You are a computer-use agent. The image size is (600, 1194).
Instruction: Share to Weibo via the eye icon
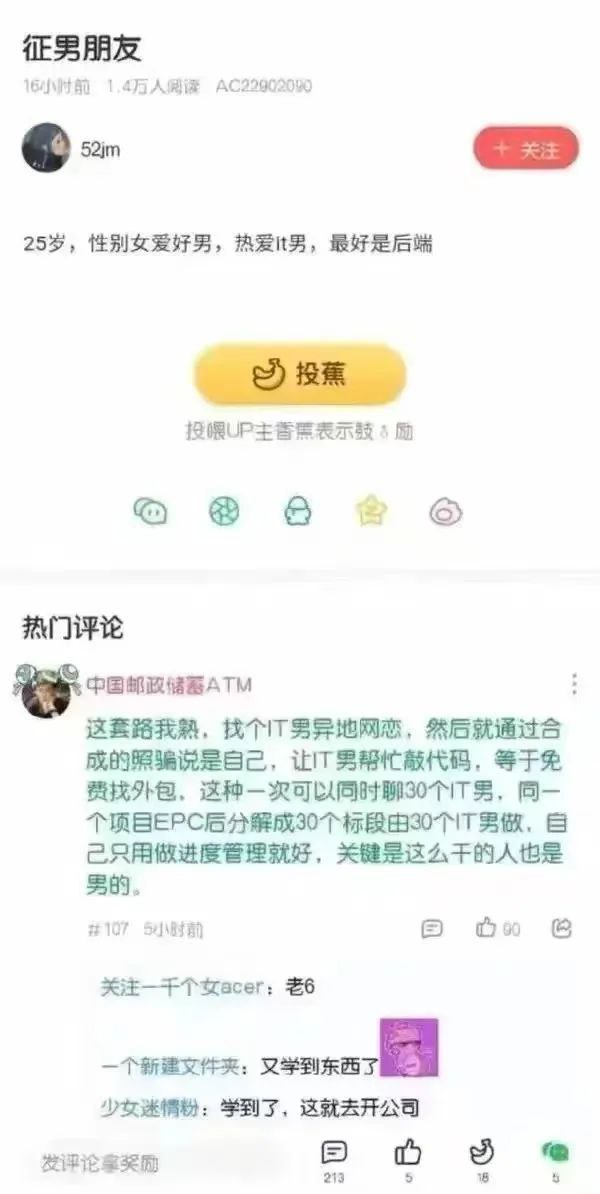point(445,511)
